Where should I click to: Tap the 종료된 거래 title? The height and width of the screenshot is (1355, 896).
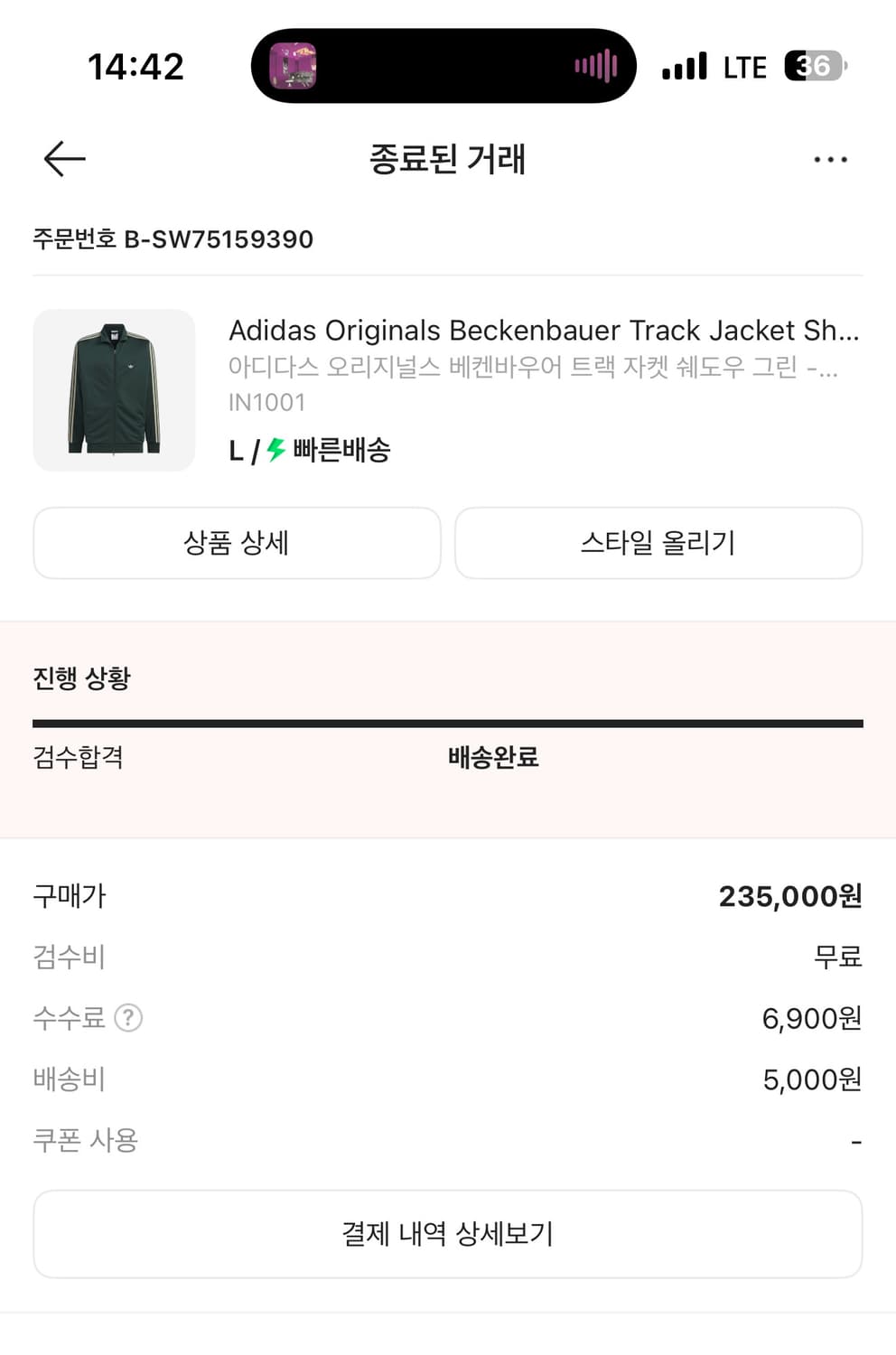(448, 159)
